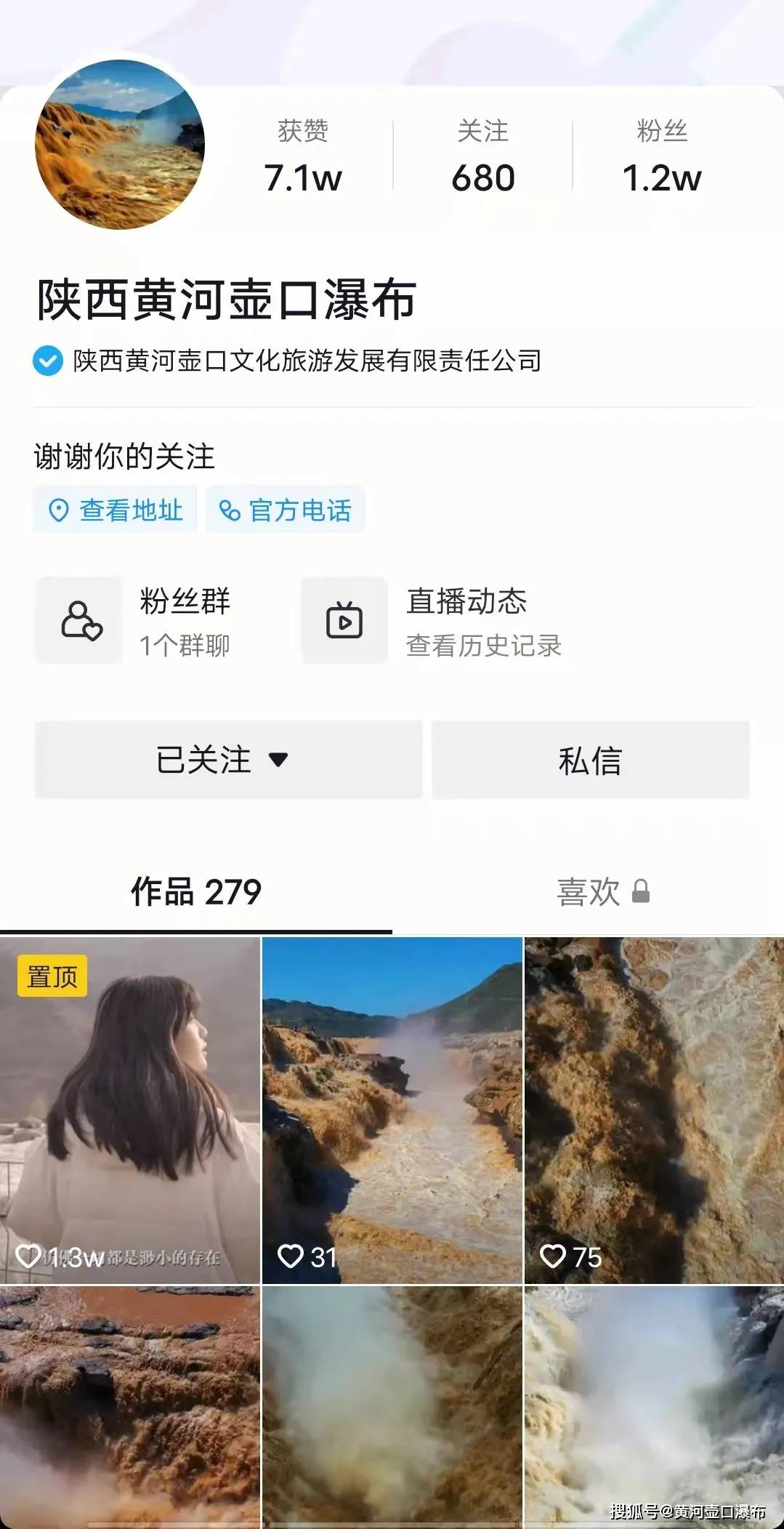The width and height of the screenshot is (784, 1529).
Task: Open the video with 75 likes
Action: tap(654, 1110)
